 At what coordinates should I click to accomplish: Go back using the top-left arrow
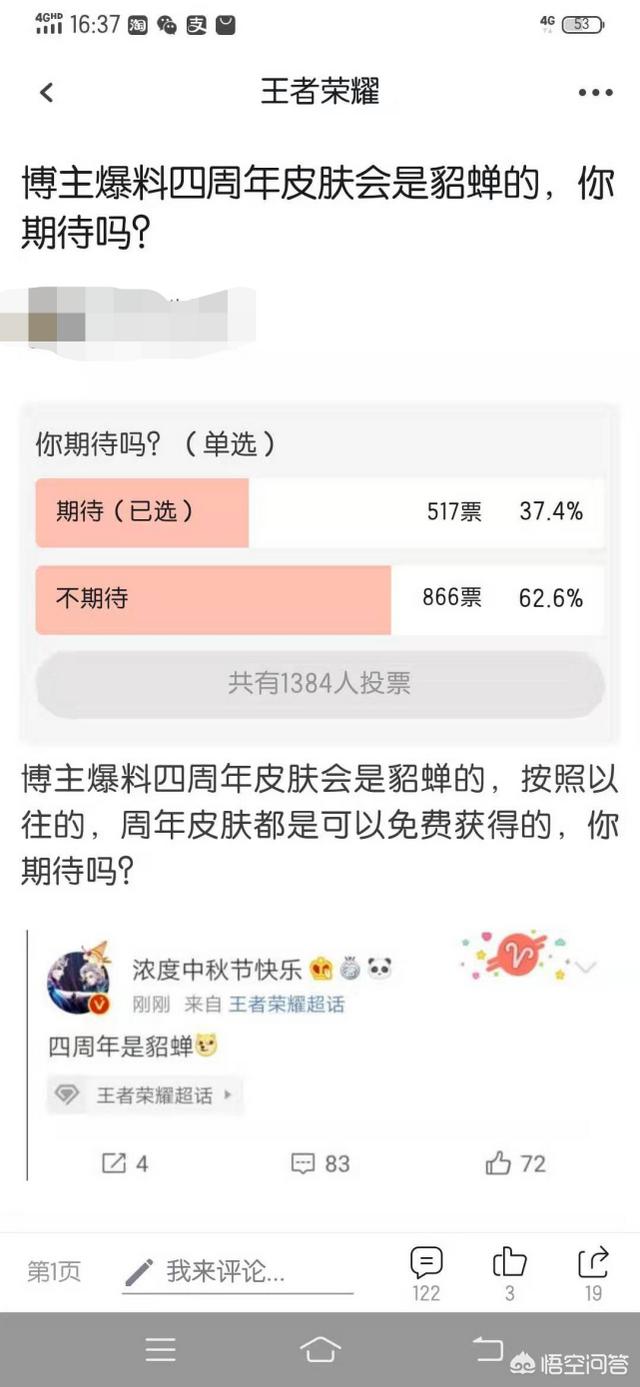click(x=46, y=93)
